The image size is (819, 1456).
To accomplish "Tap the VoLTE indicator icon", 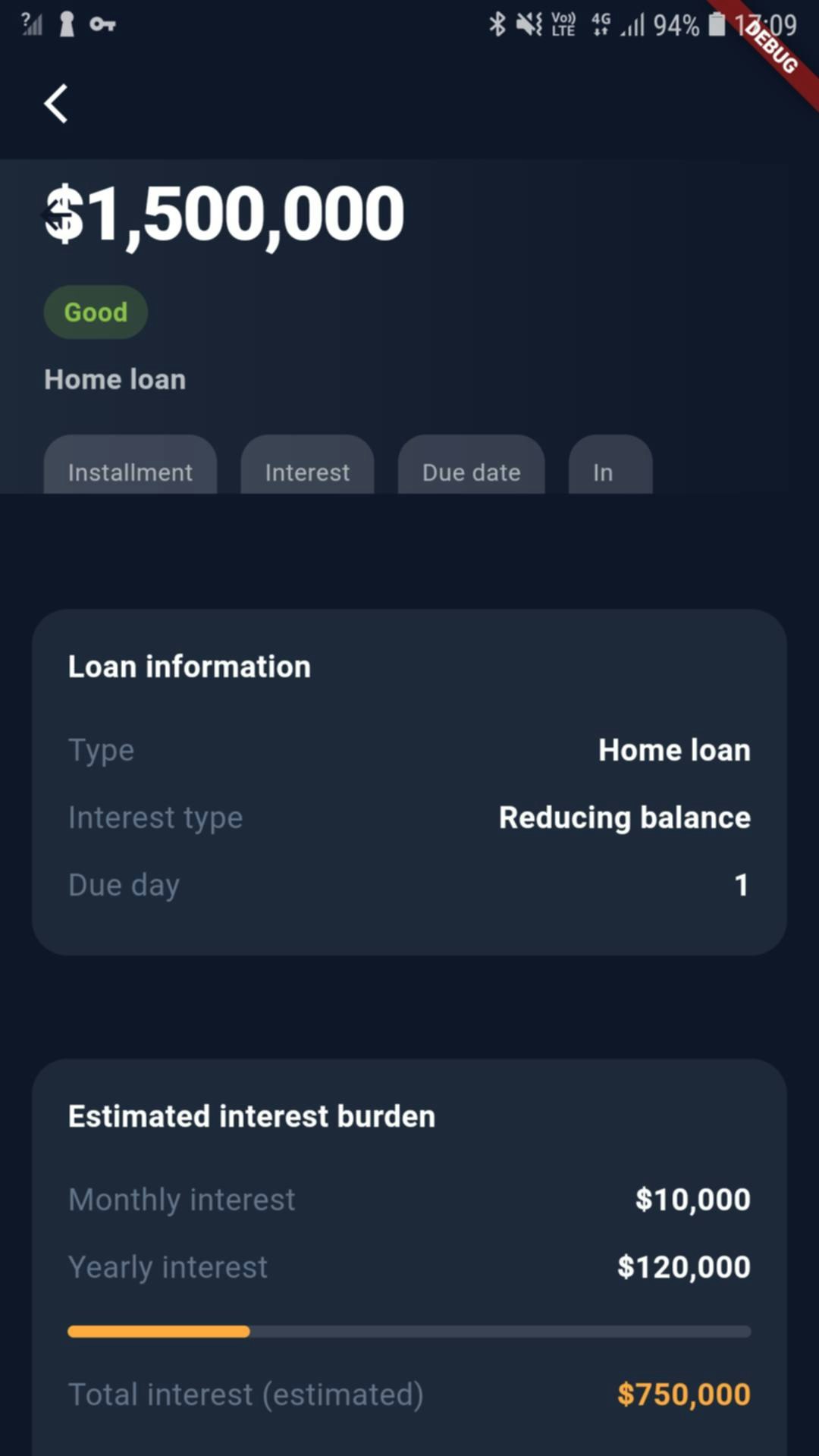I will click(564, 24).
